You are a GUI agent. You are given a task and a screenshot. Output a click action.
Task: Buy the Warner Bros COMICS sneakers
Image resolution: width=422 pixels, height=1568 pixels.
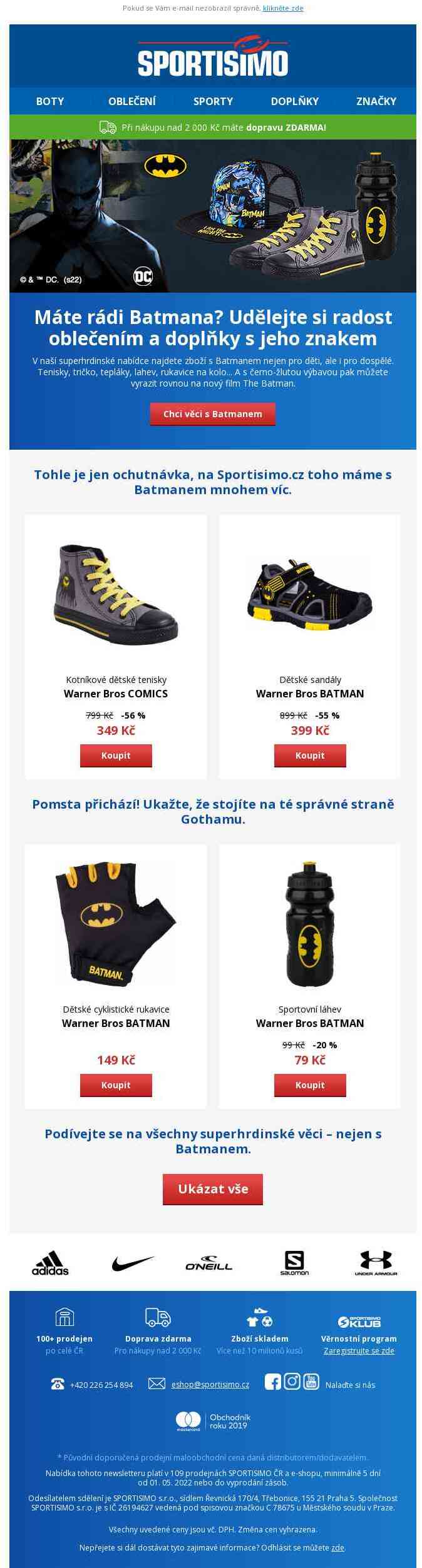(x=116, y=756)
